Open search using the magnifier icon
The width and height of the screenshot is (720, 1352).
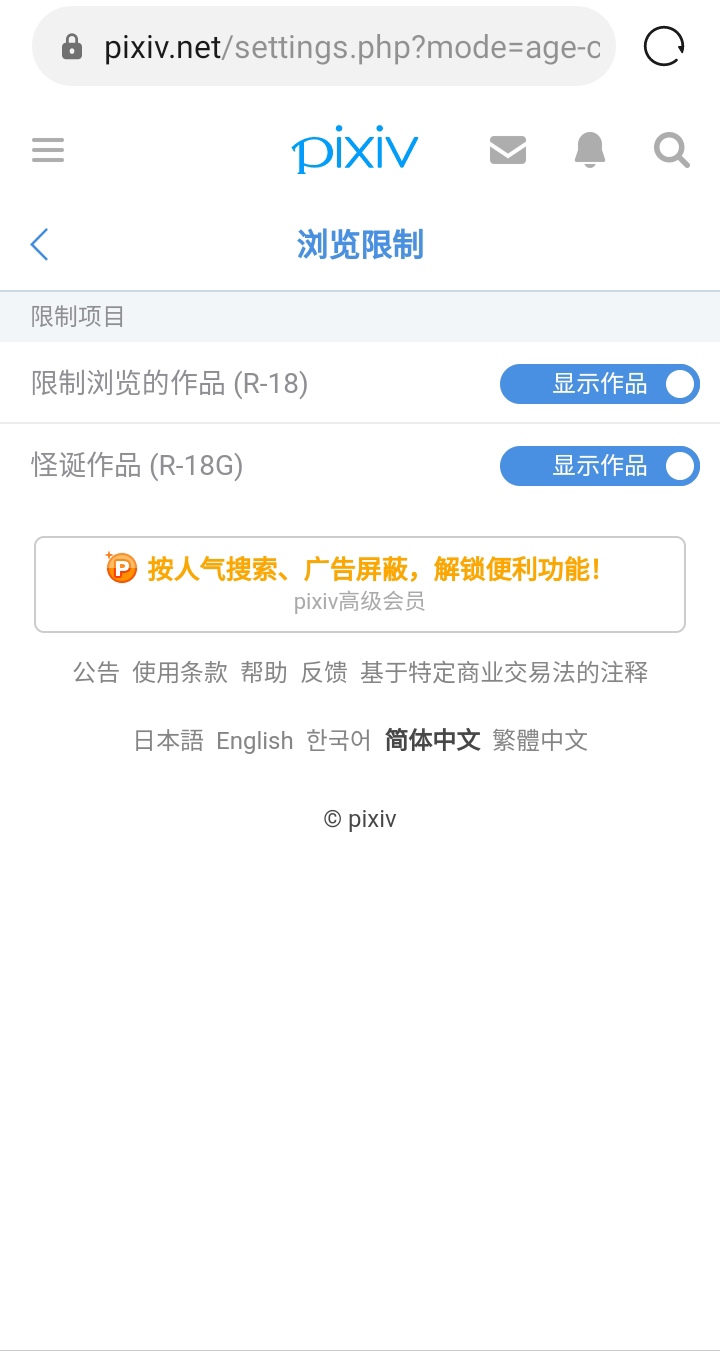click(671, 150)
